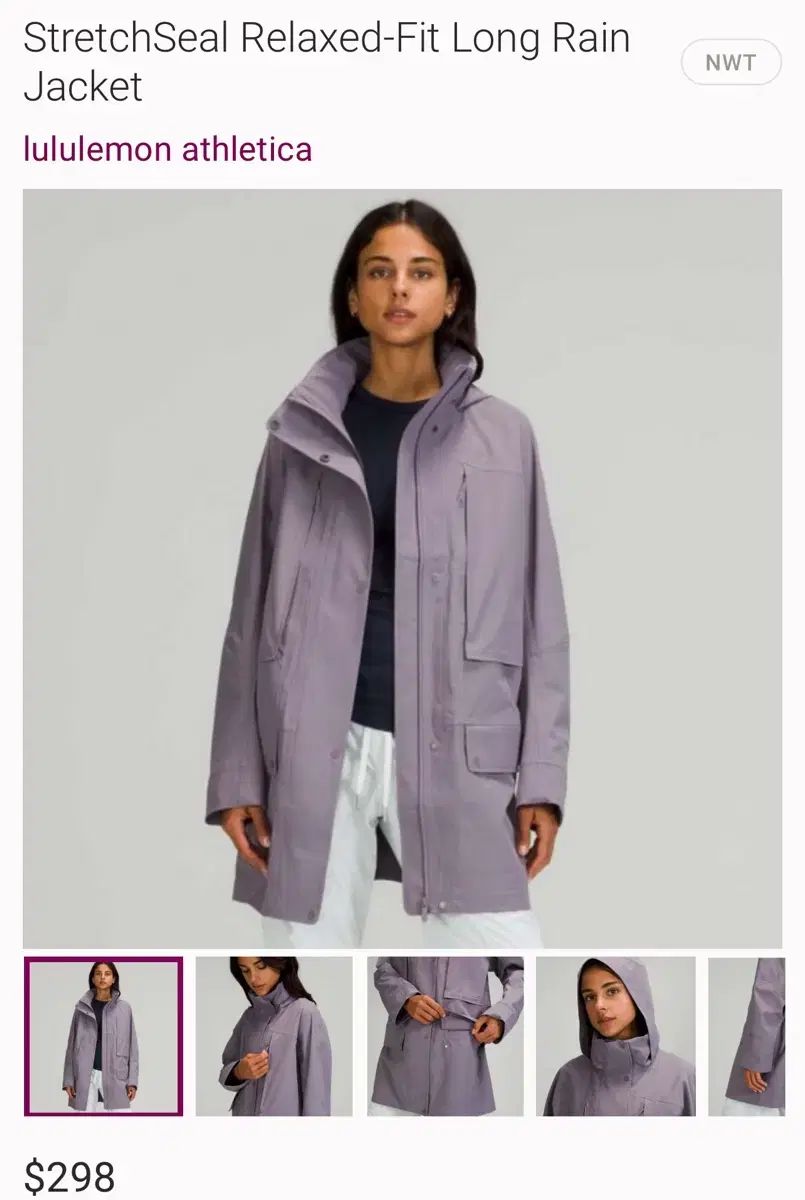The height and width of the screenshot is (1200, 805).
Task: Select the fourth thumbnail showing hood up
Action: [x=616, y=1036]
